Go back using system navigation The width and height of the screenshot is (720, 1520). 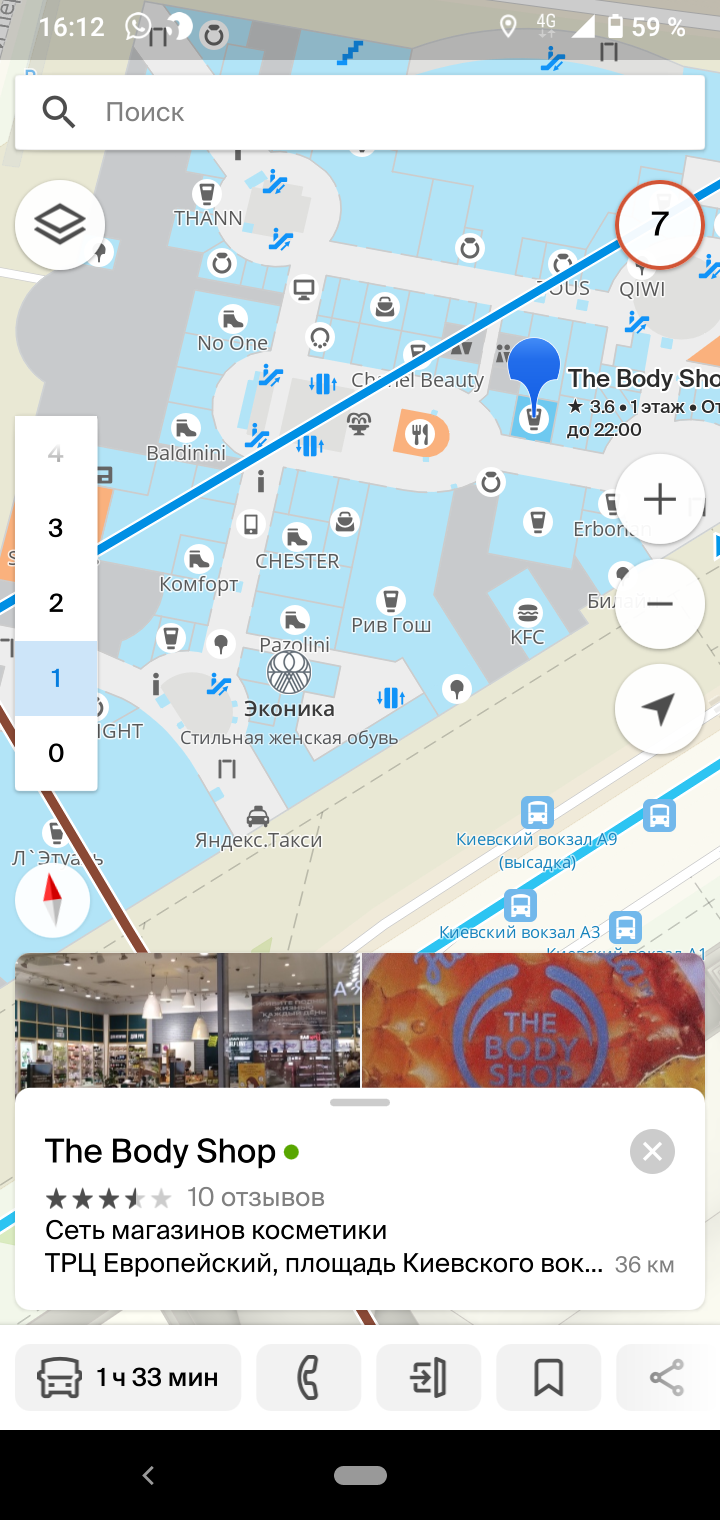pyautogui.click(x=148, y=1475)
